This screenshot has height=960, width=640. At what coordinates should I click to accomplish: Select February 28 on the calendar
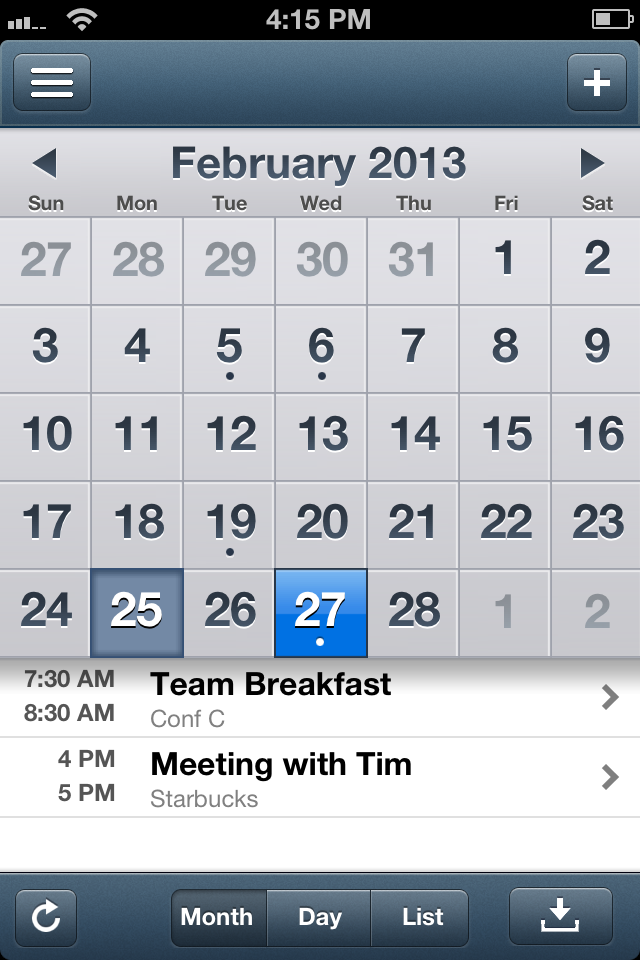pos(413,613)
